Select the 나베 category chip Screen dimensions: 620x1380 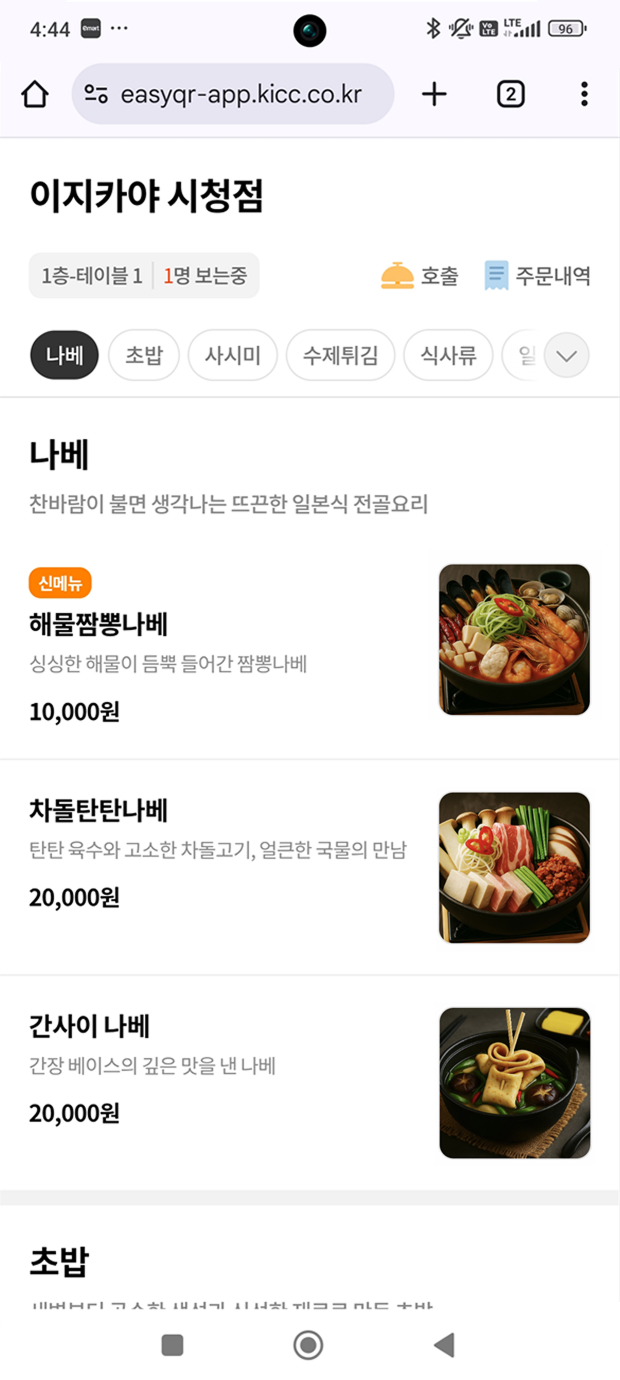tap(65, 355)
